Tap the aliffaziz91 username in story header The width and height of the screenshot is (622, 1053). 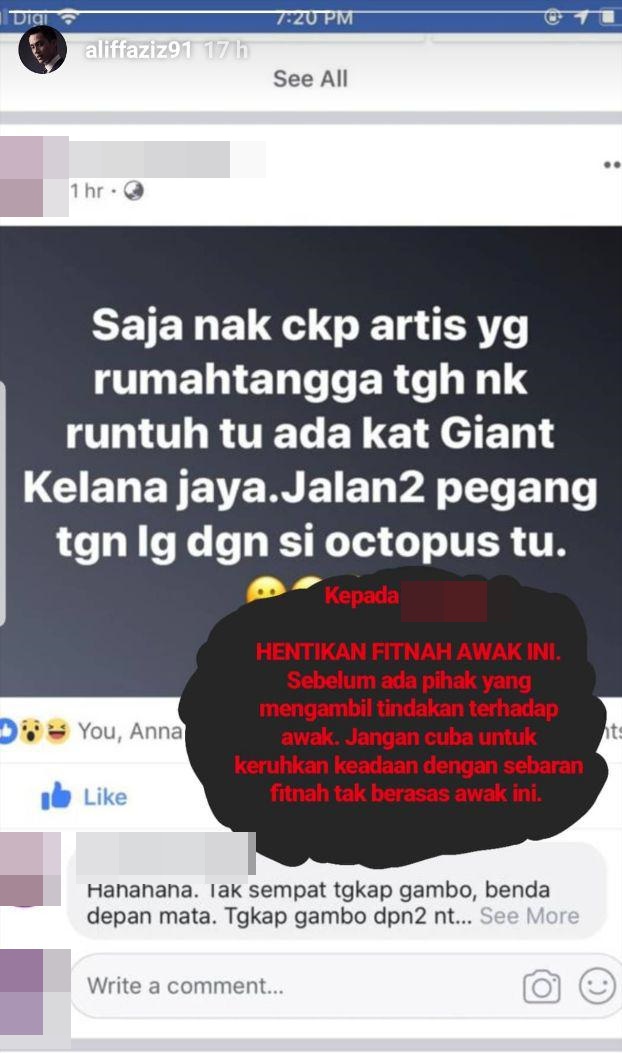click(138, 50)
